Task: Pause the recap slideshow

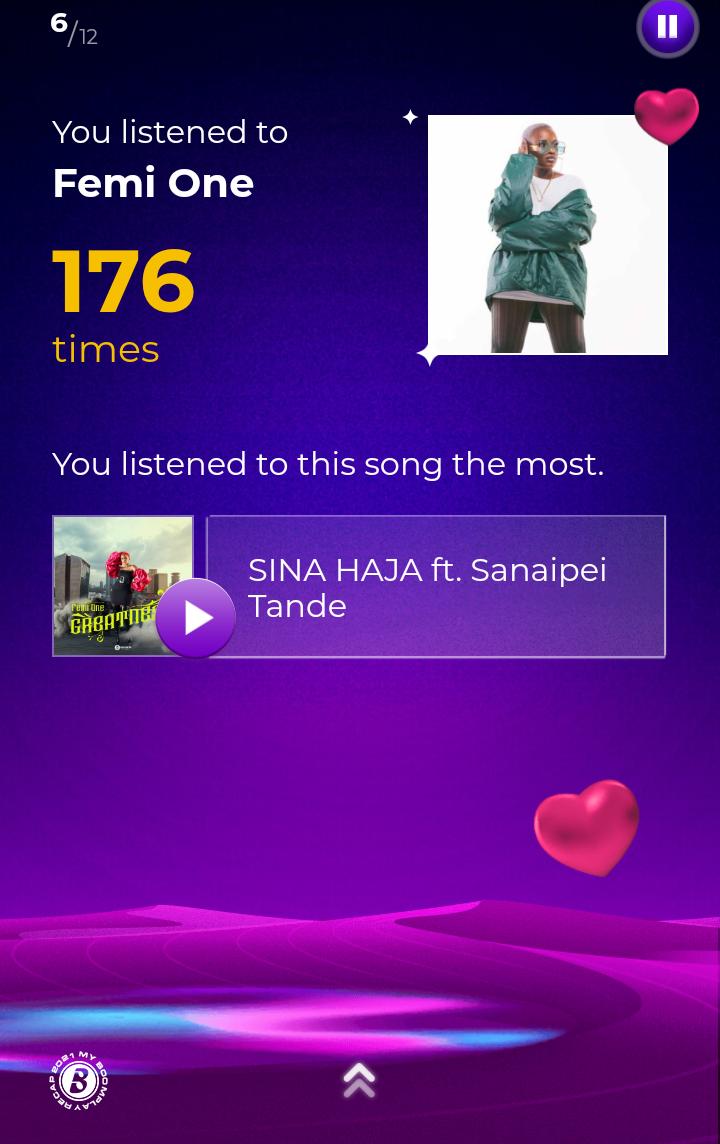Action: click(x=667, y=27)
